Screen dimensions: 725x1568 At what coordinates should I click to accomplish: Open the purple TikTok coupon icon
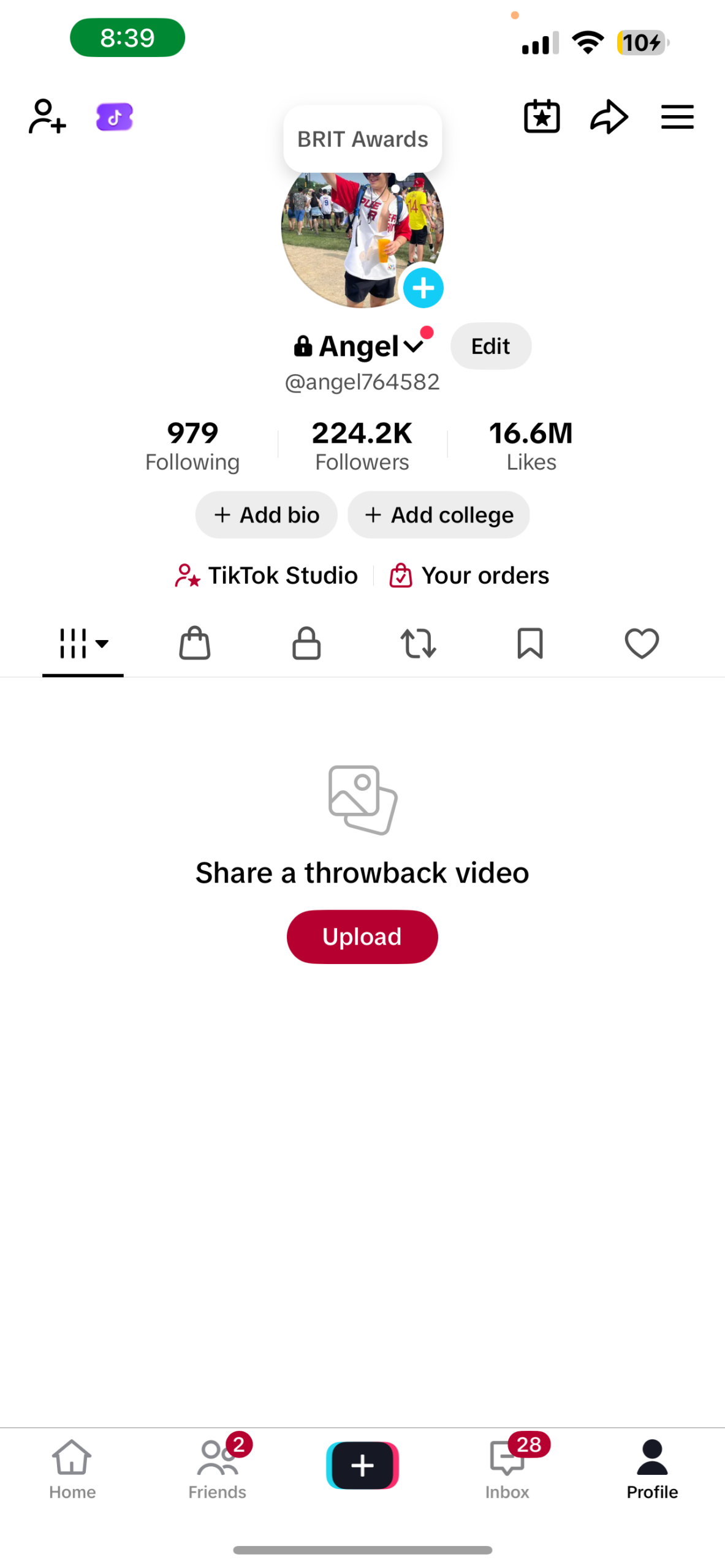[x=115, y=116]
